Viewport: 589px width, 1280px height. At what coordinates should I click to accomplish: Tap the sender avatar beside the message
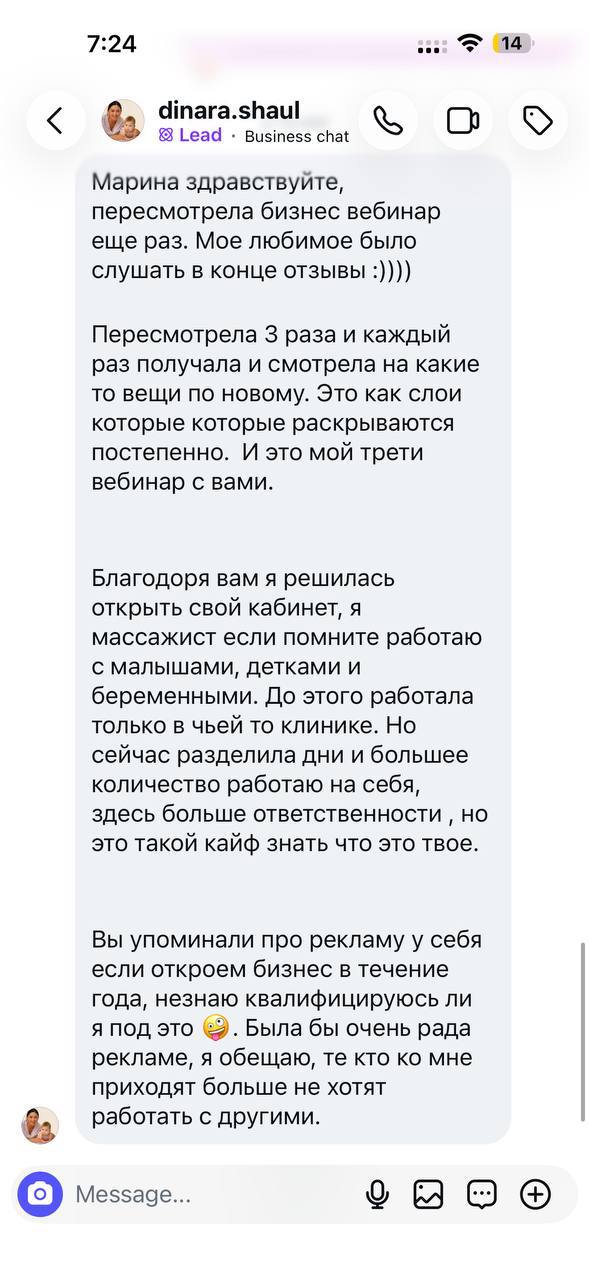pyautogui.click(x=40, y=1124)
